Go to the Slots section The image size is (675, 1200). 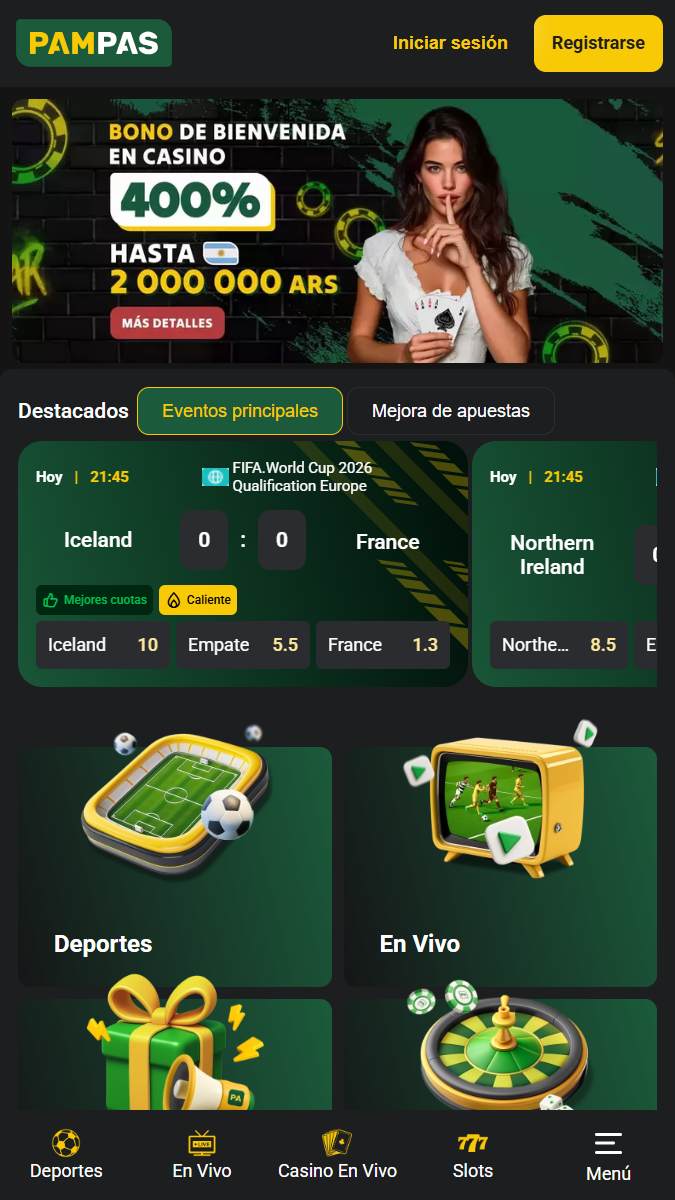click(x=472, y=1155)
